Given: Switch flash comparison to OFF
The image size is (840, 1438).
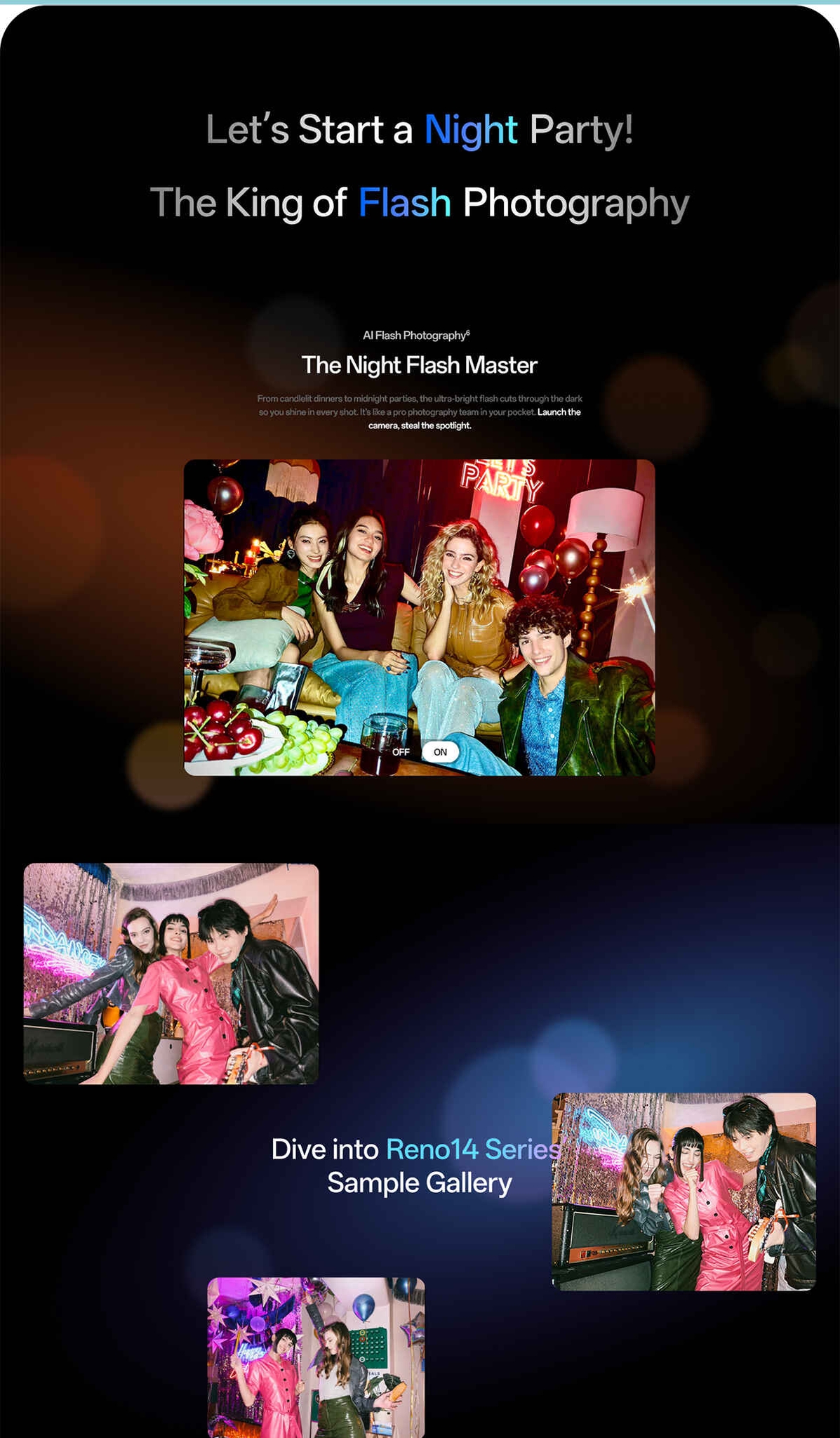Looking at the screenshot, I should pyautogui.click(x=401, y=752).
